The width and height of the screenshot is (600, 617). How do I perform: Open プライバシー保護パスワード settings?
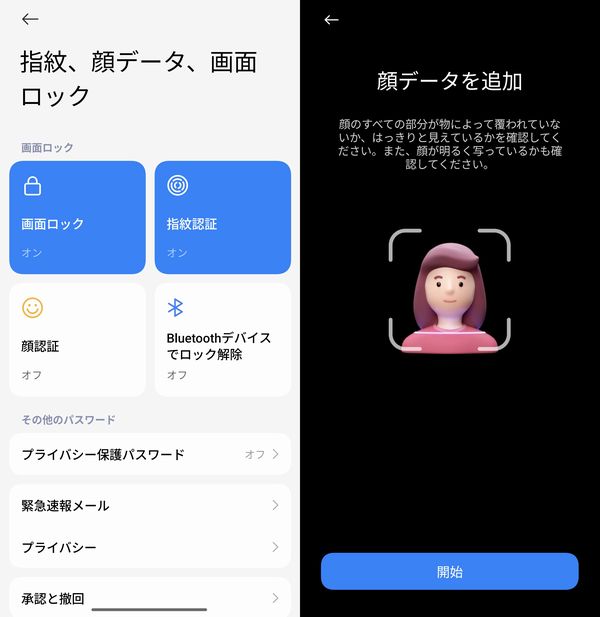[x=150, y=454]
